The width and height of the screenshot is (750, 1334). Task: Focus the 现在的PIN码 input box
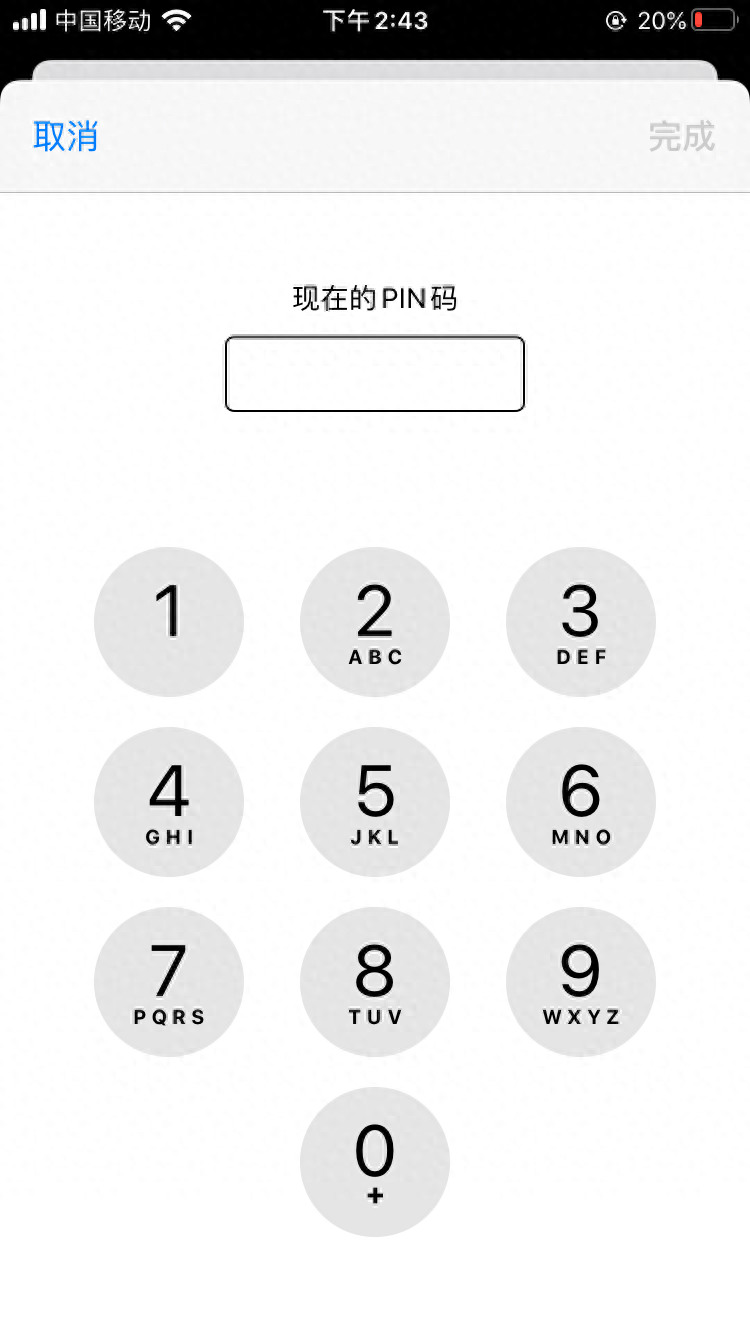click(375, 374)
